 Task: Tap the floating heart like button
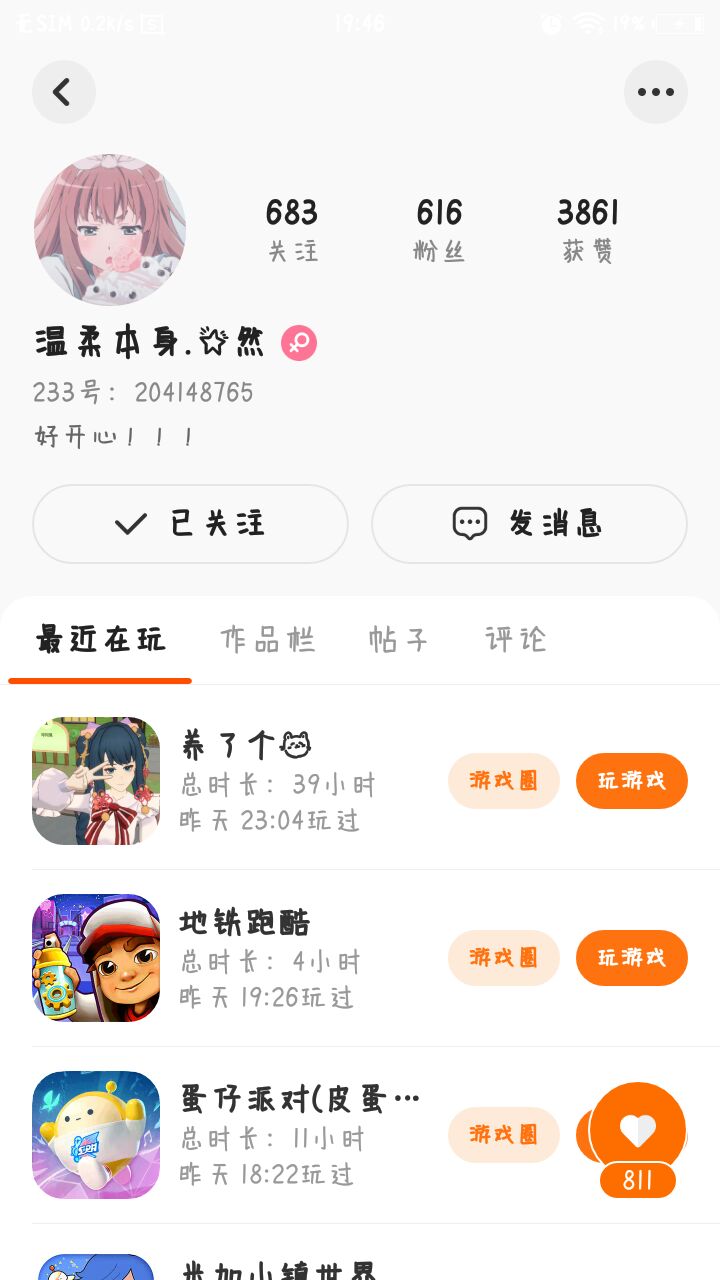638,1130
